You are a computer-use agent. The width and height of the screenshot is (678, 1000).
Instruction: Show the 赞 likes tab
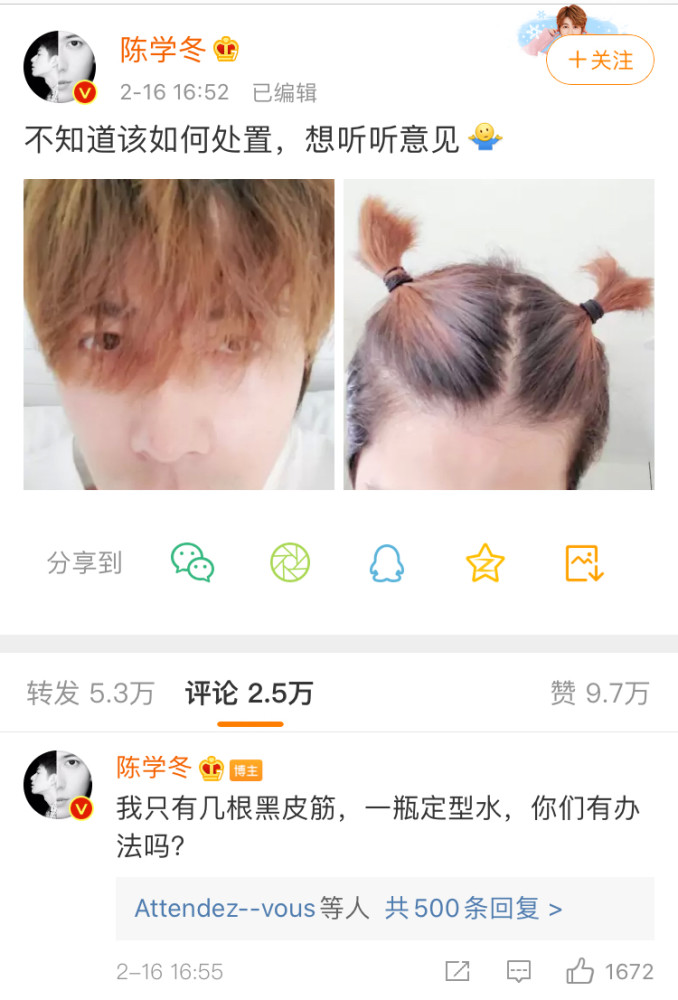pyautogui.click(x=599, y=693)
